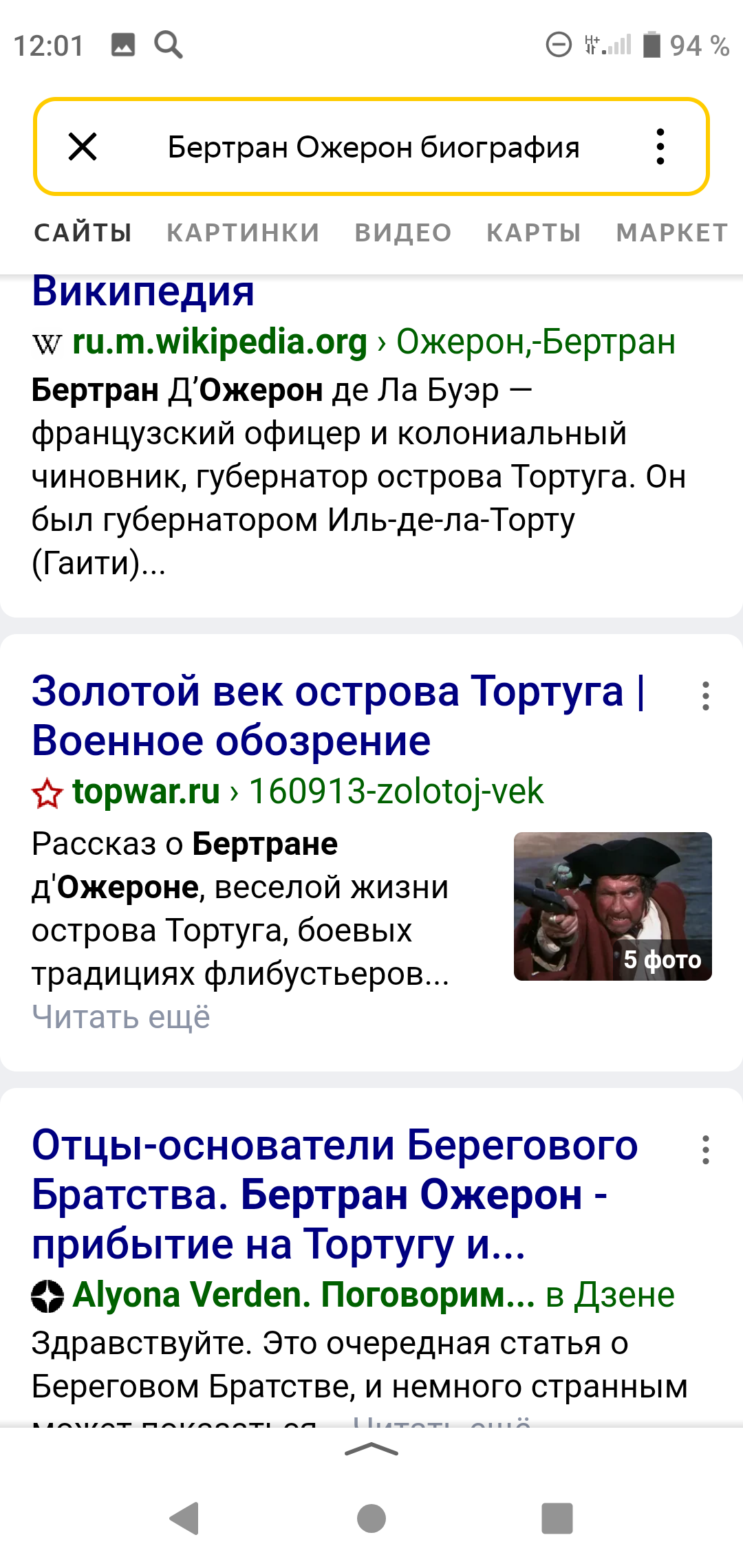
Task: Open options for Золотой век острова Тортуга result
Action: pos(705,696)
